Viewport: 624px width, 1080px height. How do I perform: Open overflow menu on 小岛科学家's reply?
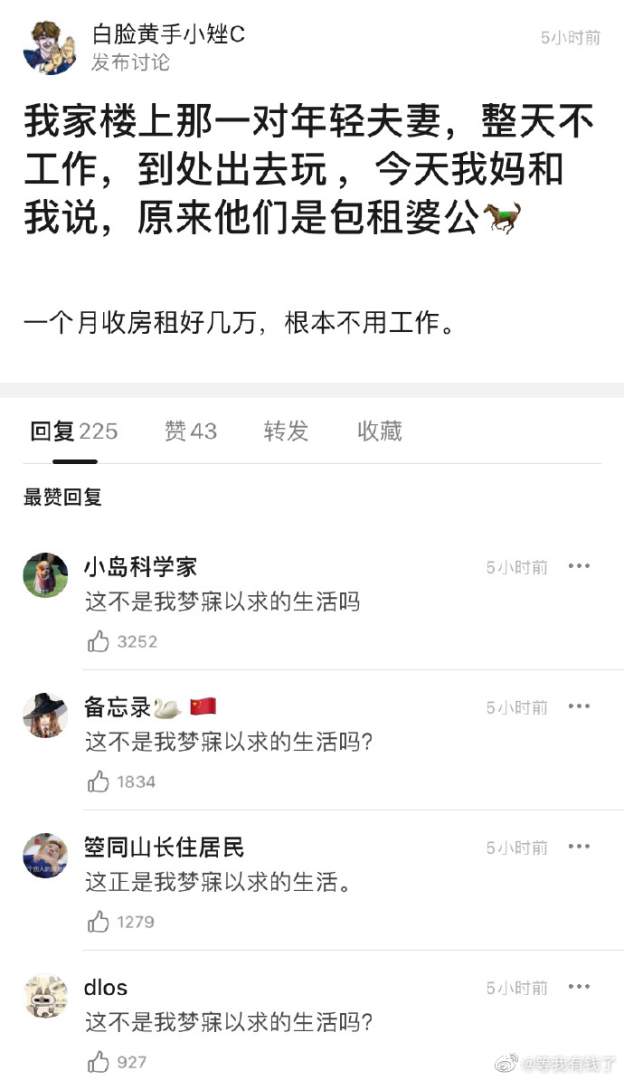click(579, 566)
